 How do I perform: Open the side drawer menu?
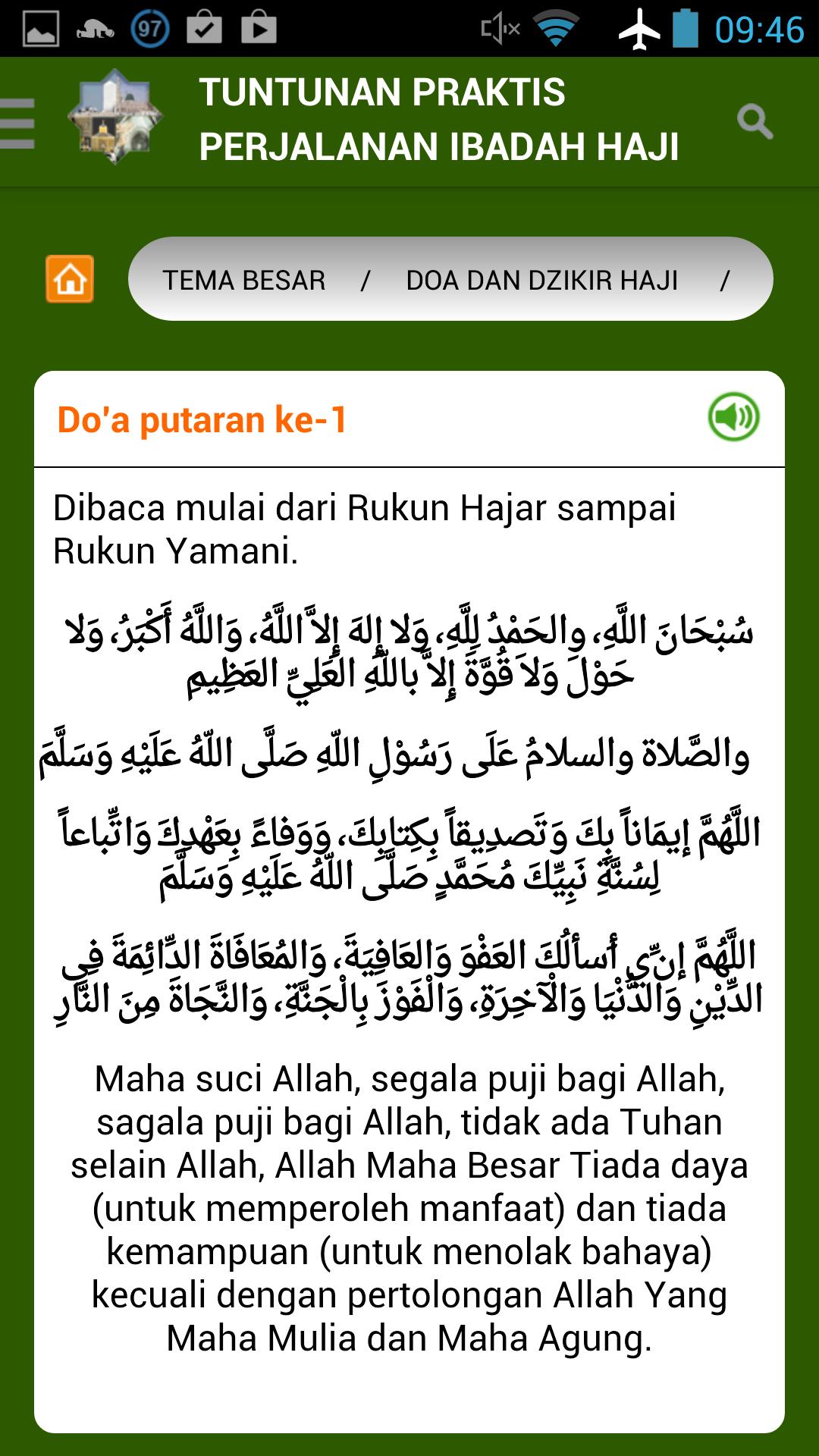[x=18, y=123]
